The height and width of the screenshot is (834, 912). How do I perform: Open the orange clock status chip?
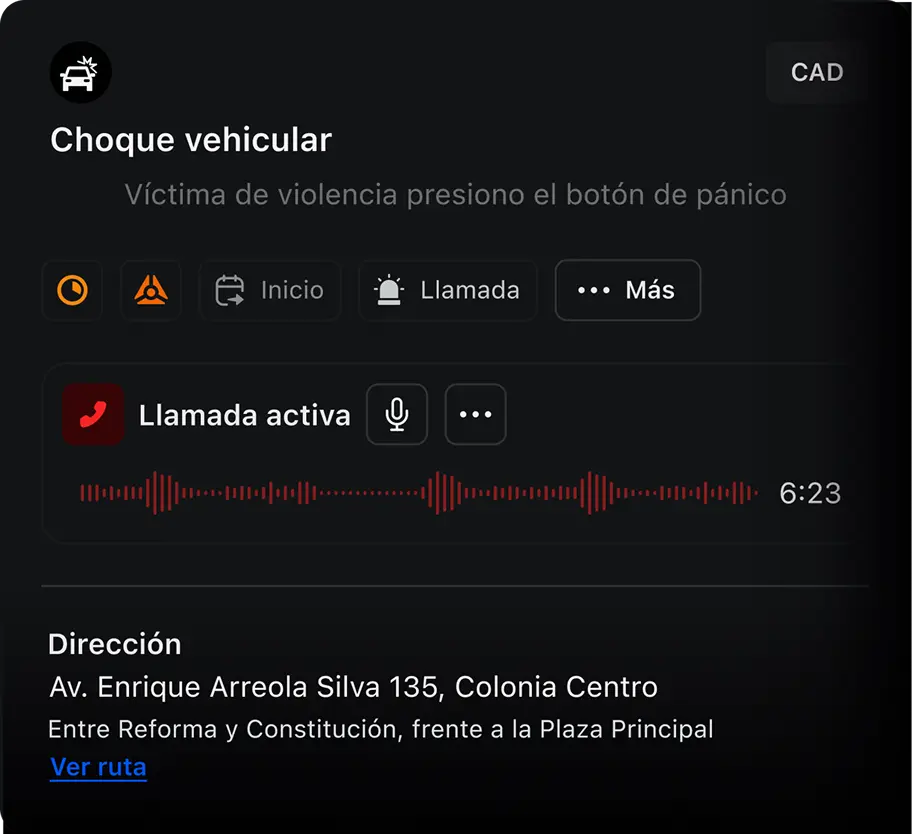(x=72, y=291)
